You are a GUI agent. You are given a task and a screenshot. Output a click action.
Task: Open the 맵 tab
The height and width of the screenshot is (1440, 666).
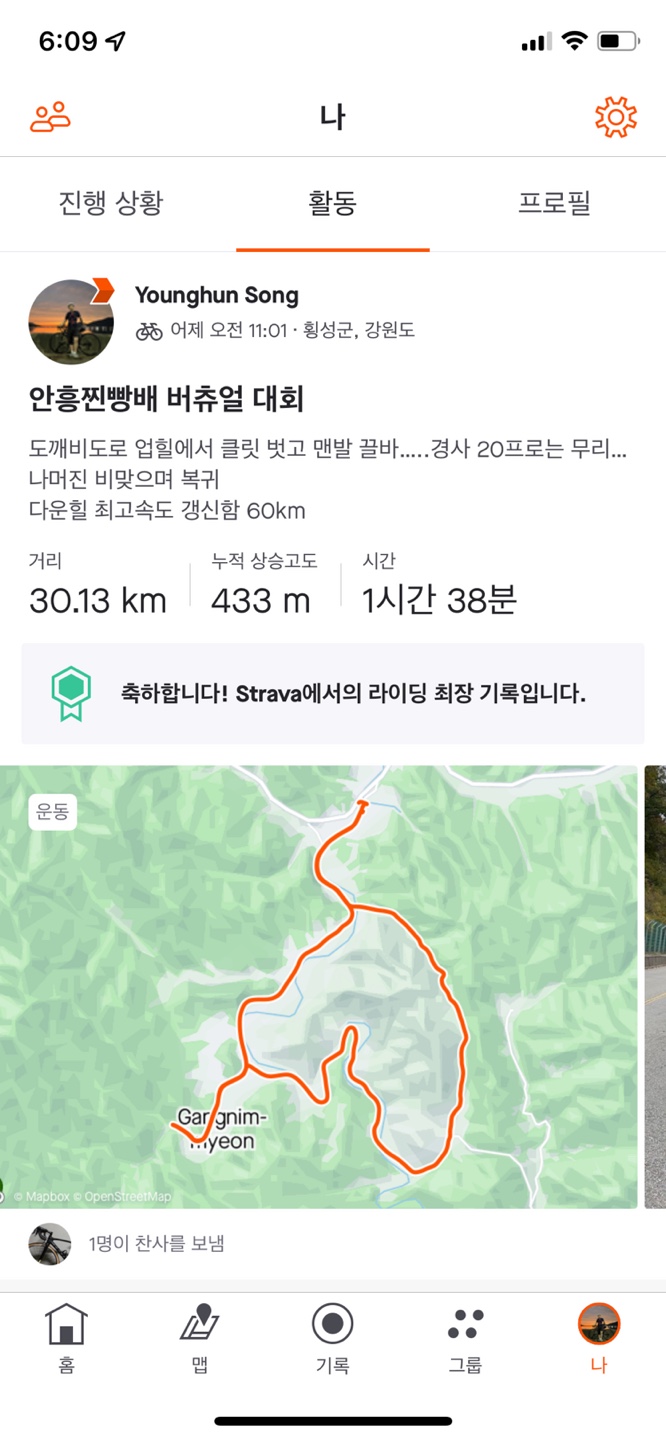tap(200, 1337)
